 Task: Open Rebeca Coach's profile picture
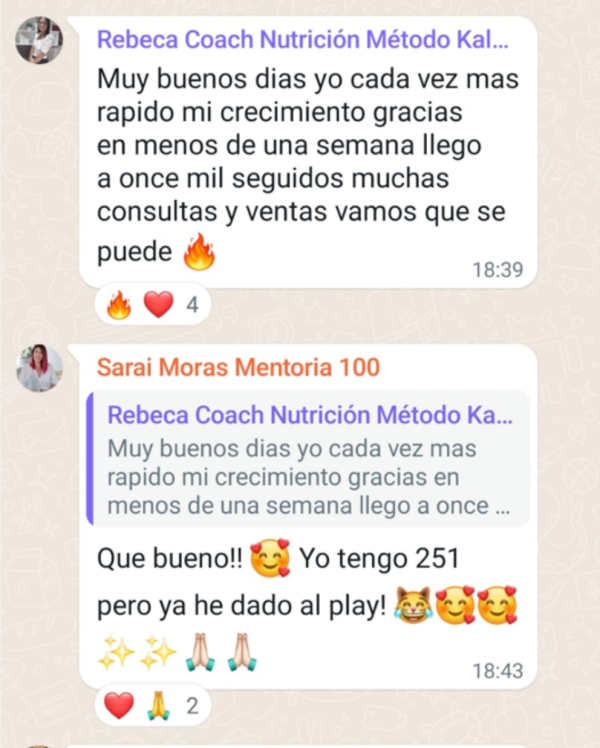(39, 41)
